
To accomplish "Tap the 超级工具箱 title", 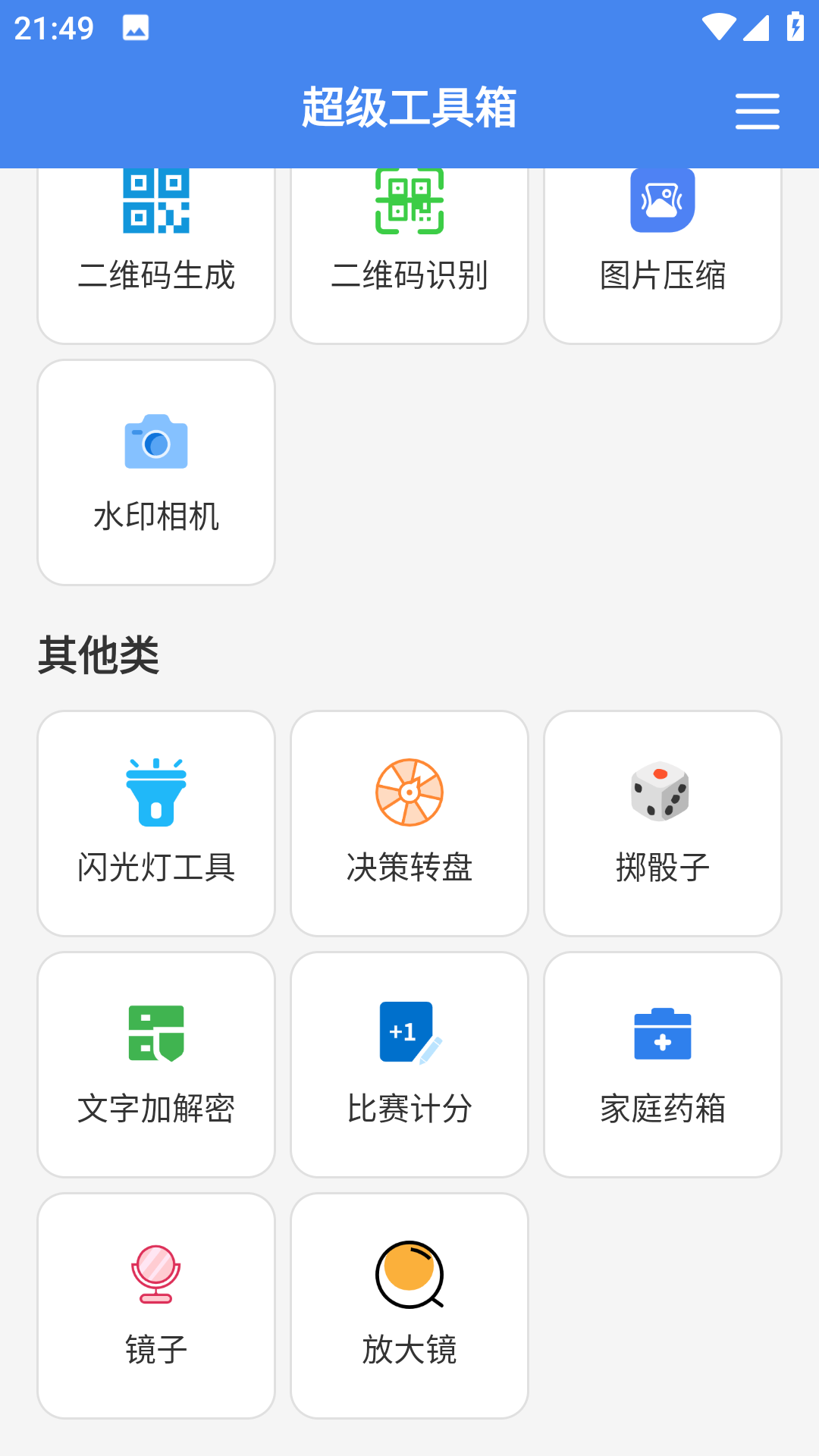I will [409, 108].
